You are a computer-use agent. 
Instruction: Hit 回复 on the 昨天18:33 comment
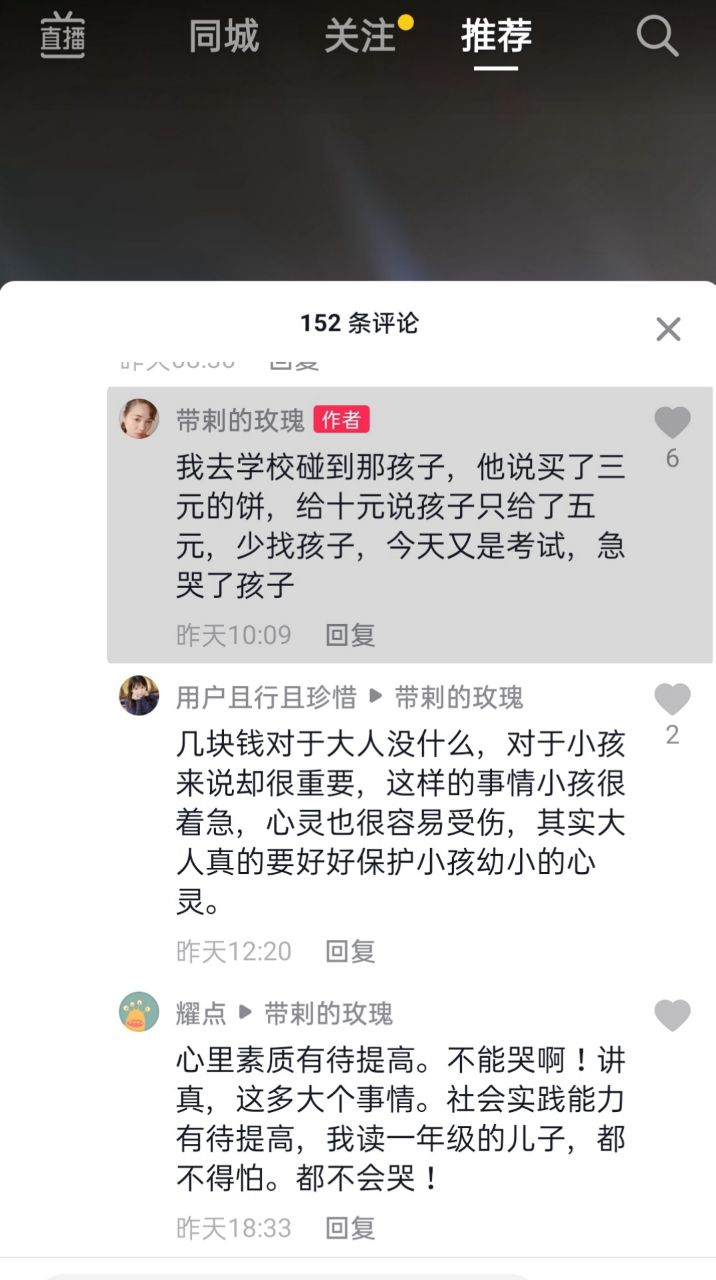(350, 1228)
